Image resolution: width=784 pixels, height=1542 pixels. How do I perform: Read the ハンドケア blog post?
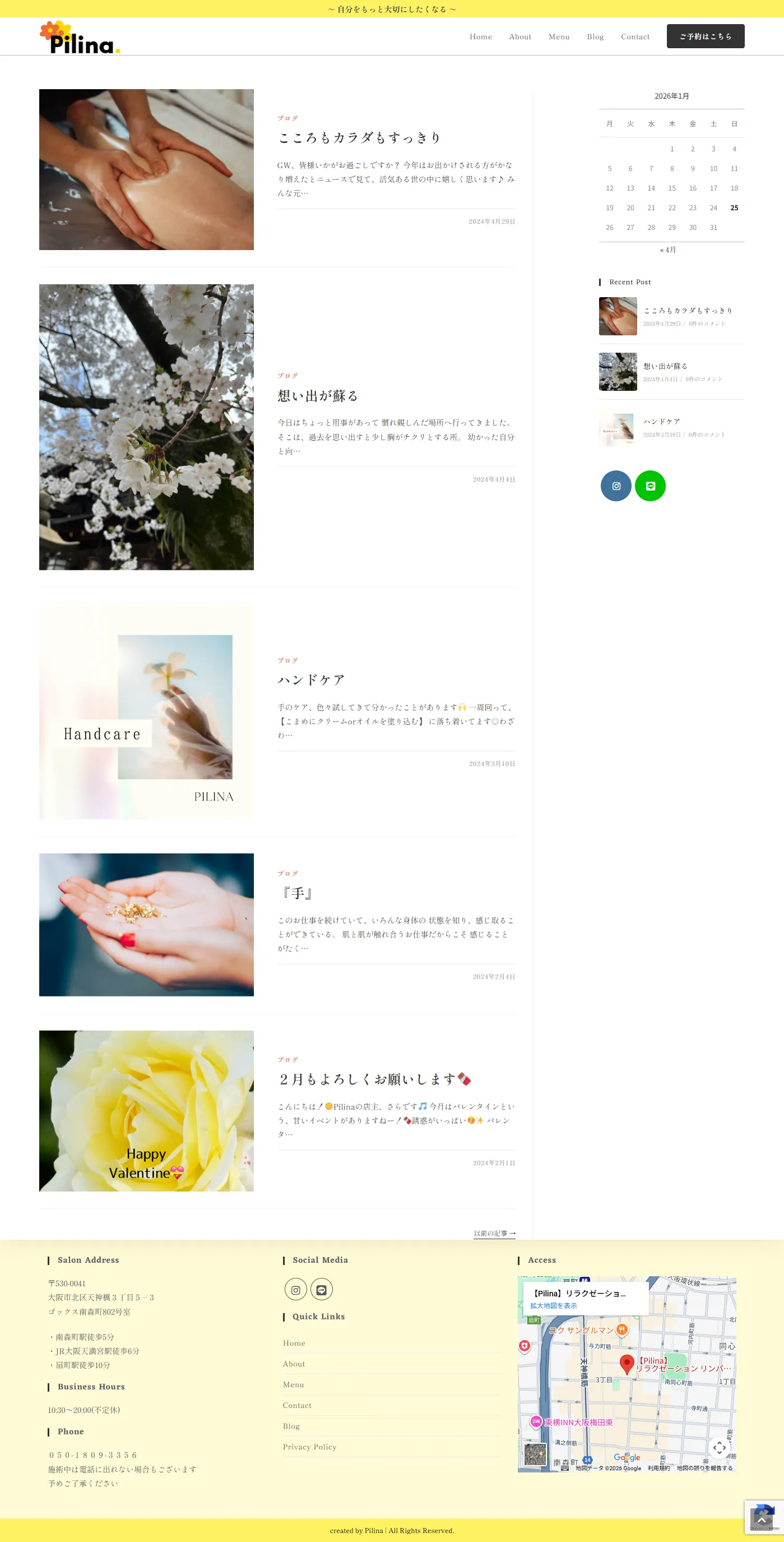(x=310, y=680)
